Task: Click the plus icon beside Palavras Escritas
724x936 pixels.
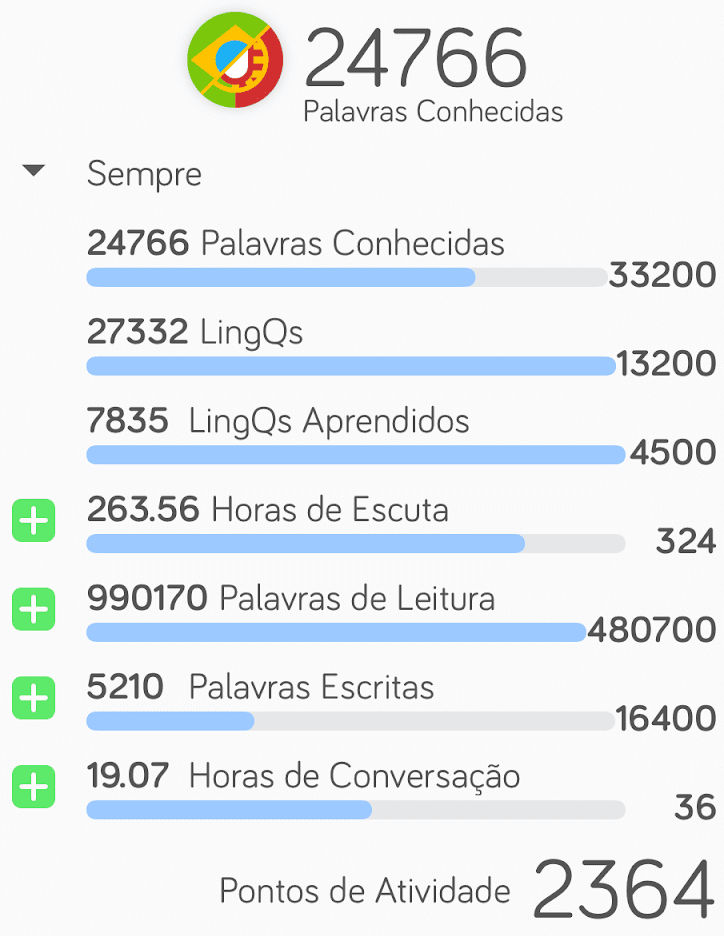Action: click(34, 698)
